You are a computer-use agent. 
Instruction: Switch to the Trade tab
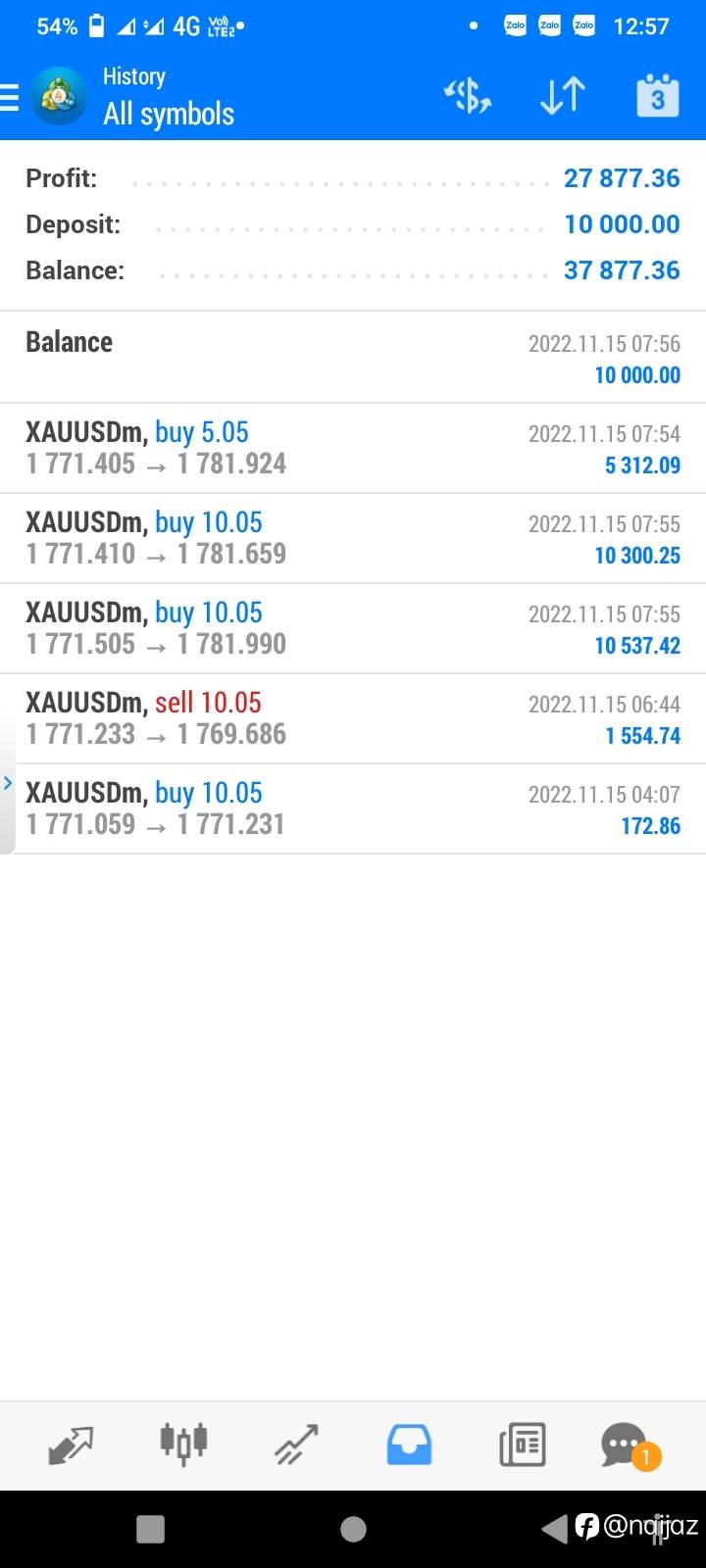click(296, 1445)
